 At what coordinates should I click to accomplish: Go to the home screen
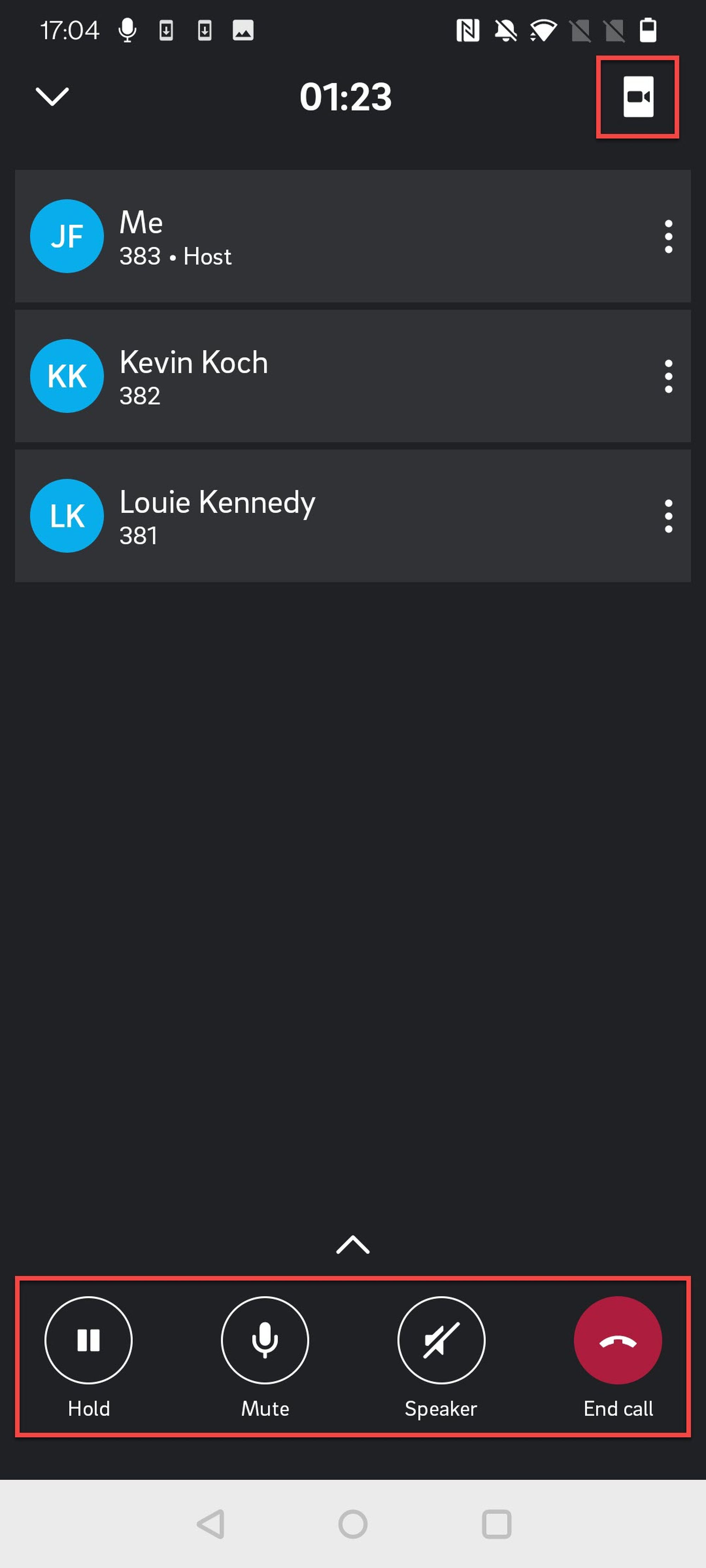click(353, 1524)
